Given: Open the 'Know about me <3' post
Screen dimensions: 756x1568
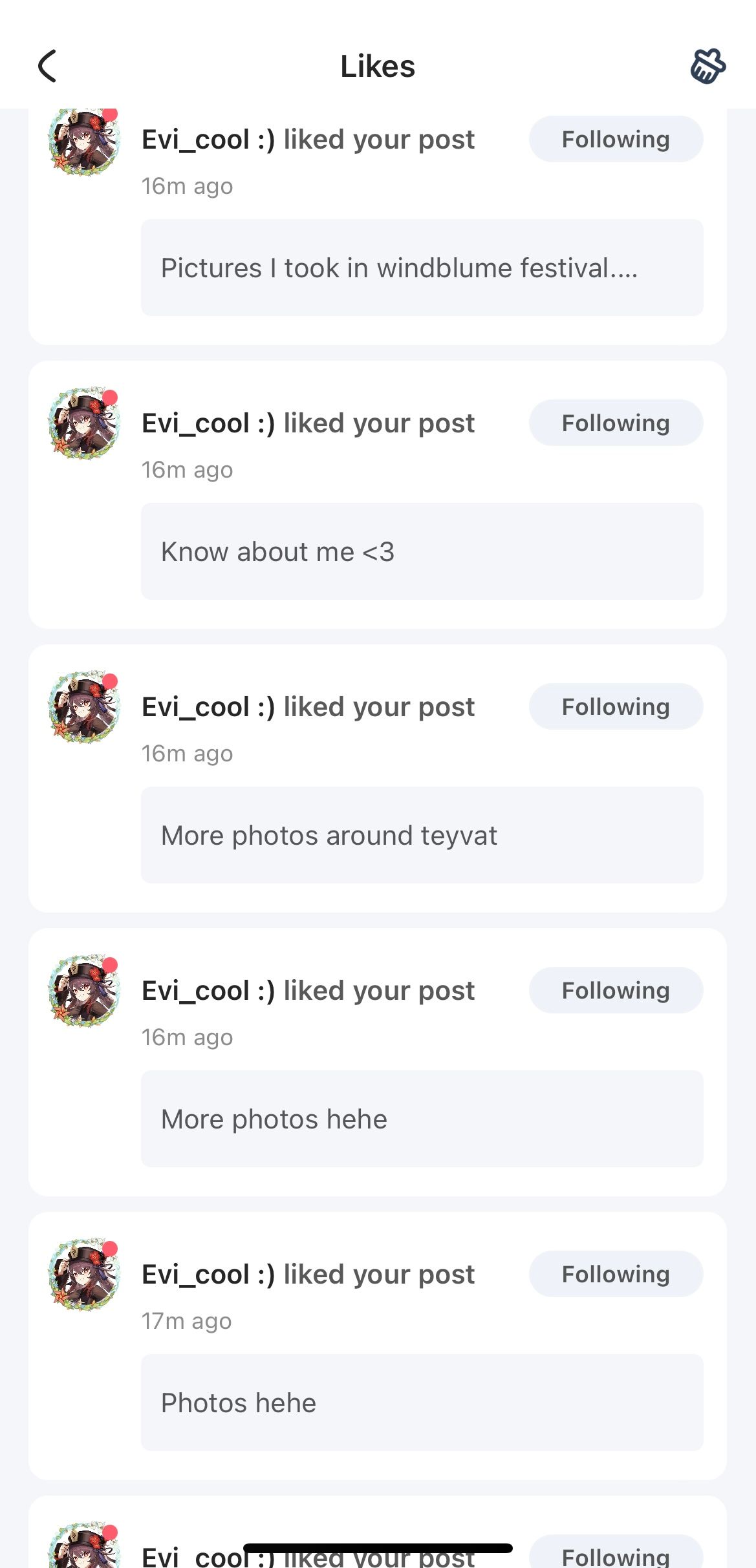Looking at the screenshot, I should click(422, 551).
